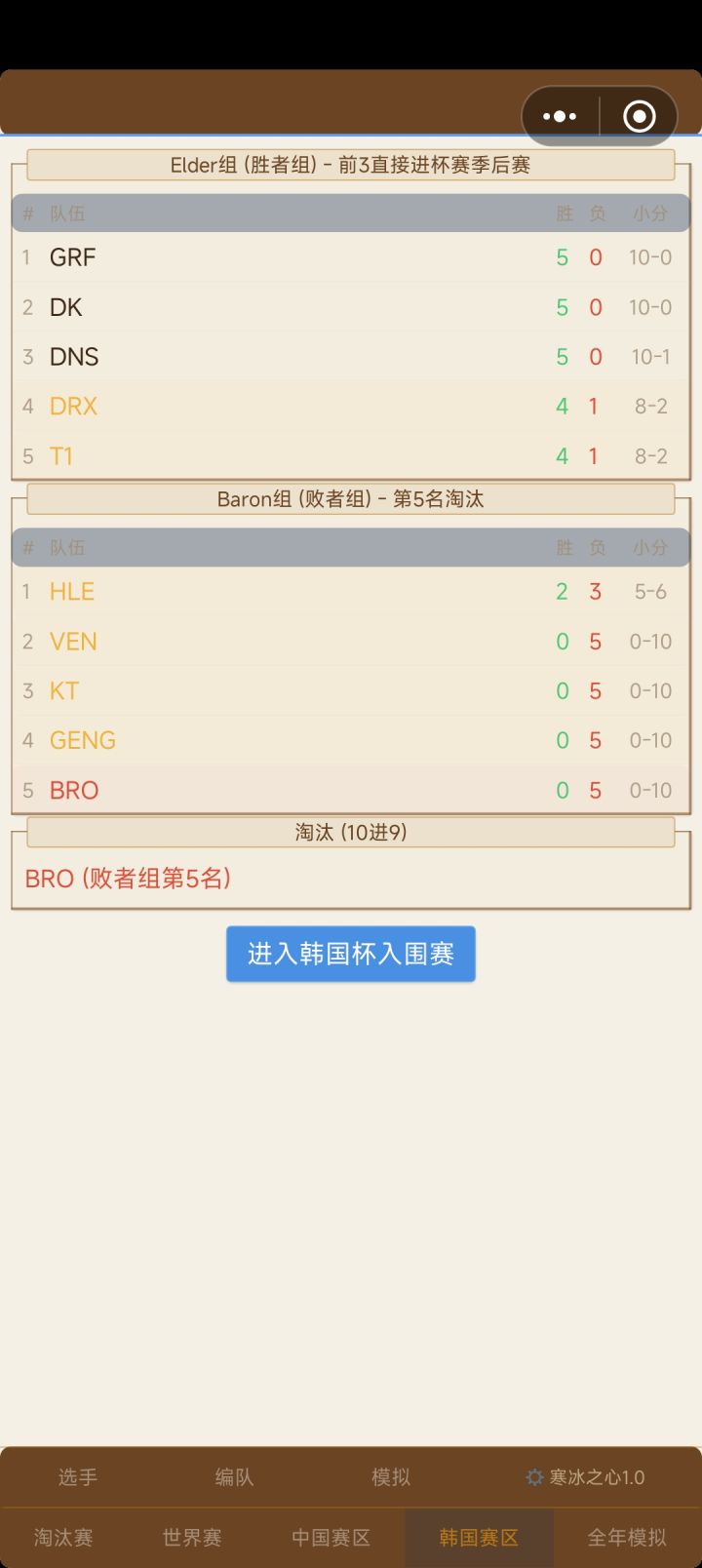Tap 进入韩国杯入围赛 button
The height and width of the screenshot is (1568, 702).
click(x=351, y=954)
